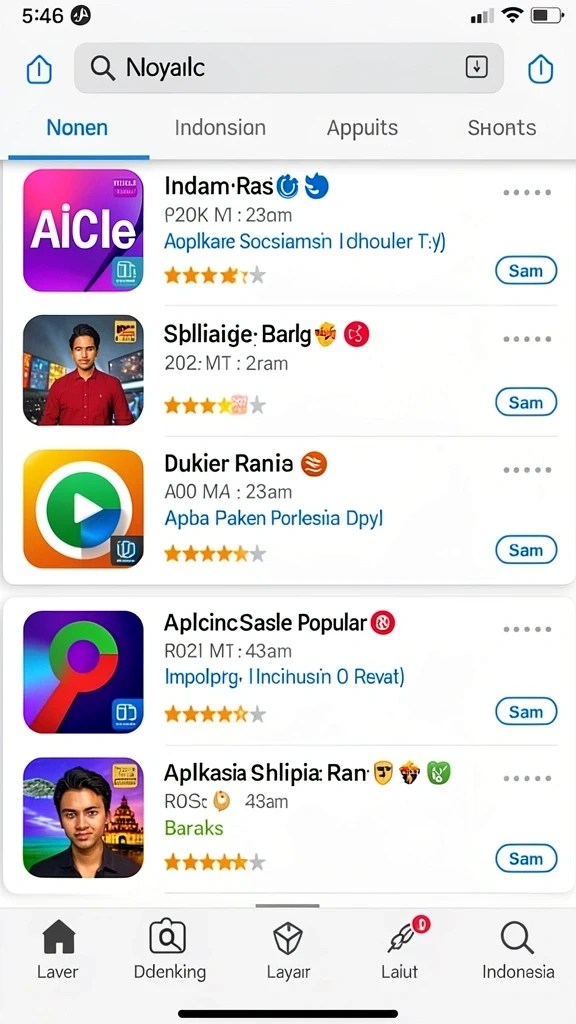576x1024 pixels.
Task: Open the Spliaige Barlg app listing
Action: (x=291, y=371)
